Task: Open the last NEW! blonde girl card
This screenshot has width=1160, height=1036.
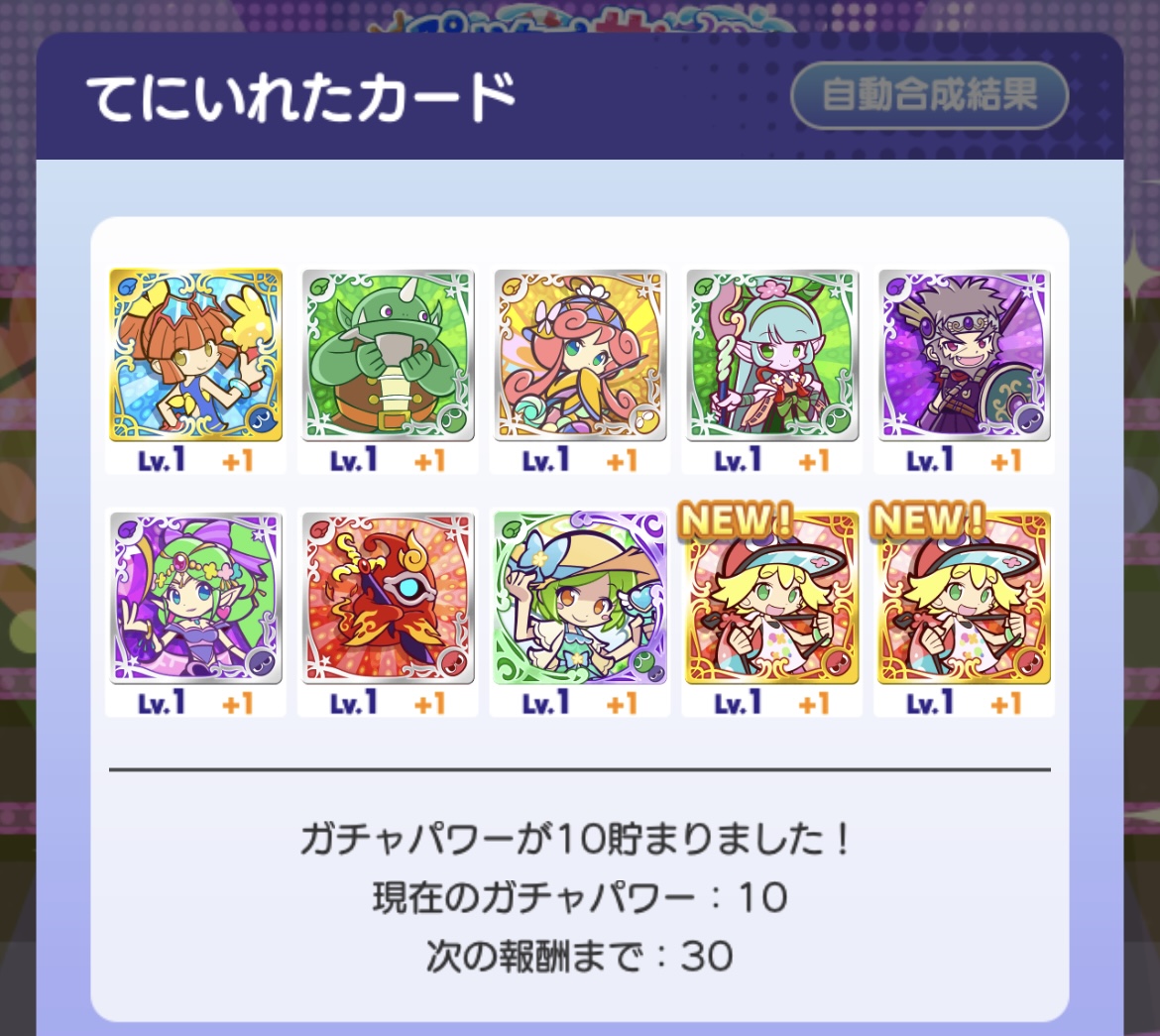Action: pyautogui.click(x=964, y=598)
